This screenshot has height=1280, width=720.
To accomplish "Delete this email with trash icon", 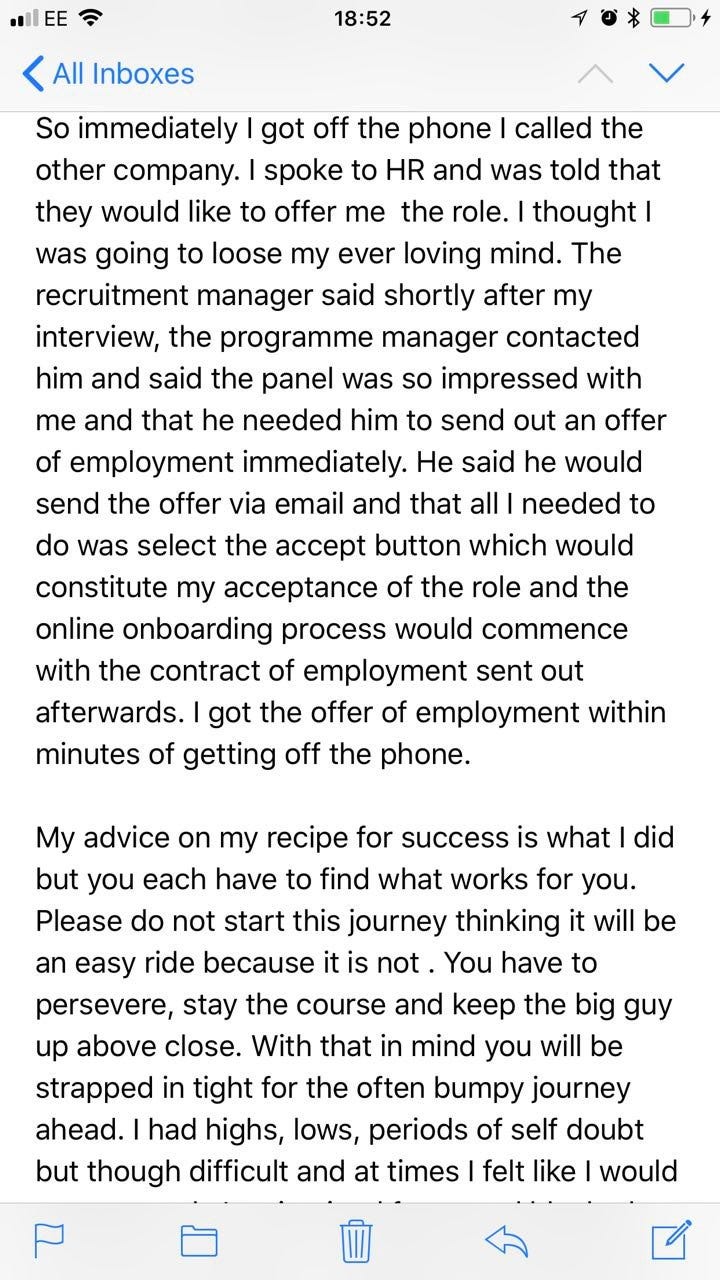I will tap(356, 1241).
